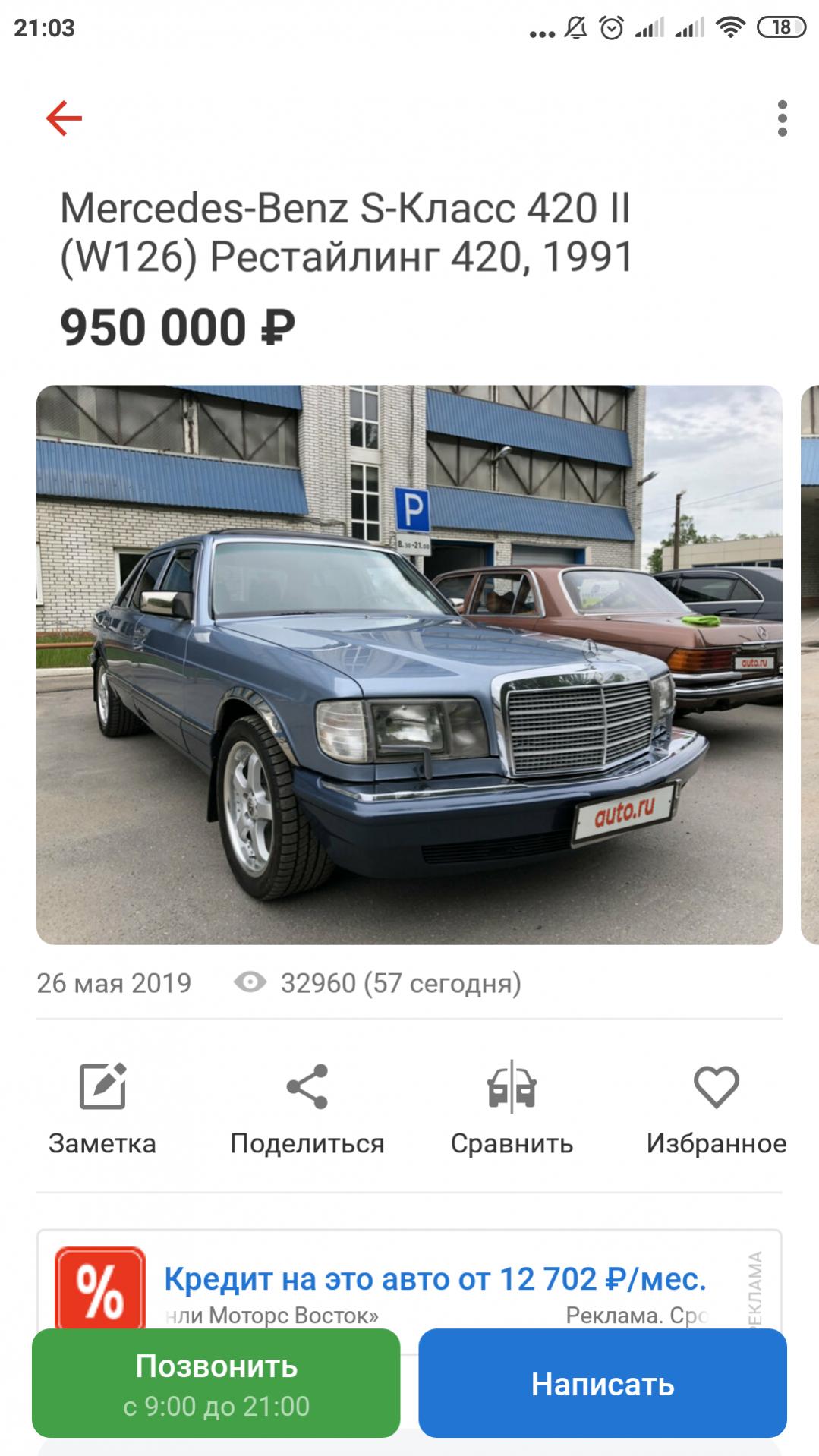Call the seller with Позвонить
This screenshot has width=819, height=1456.
point(216,1383)
